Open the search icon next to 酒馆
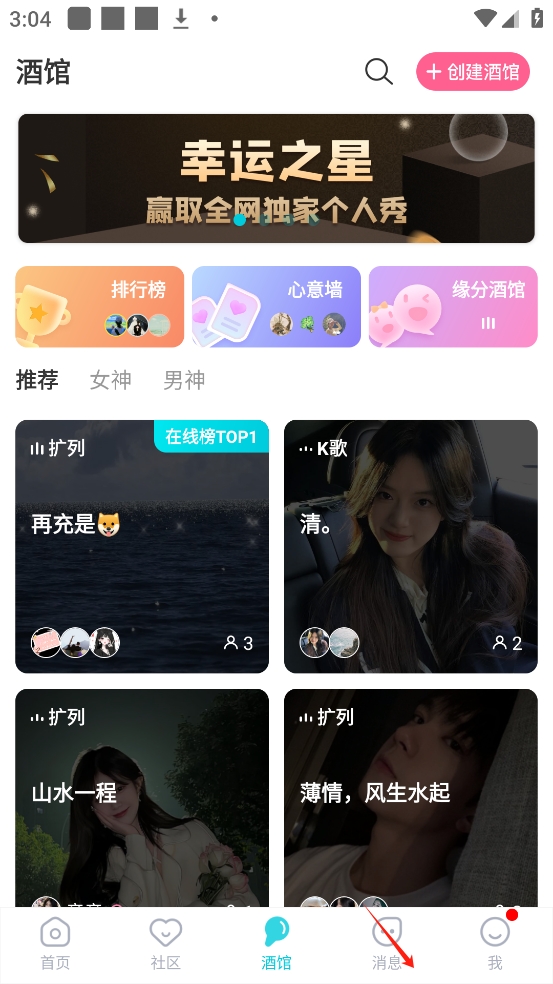The width and height of the screenshot is (553, 984). [379, 72]
